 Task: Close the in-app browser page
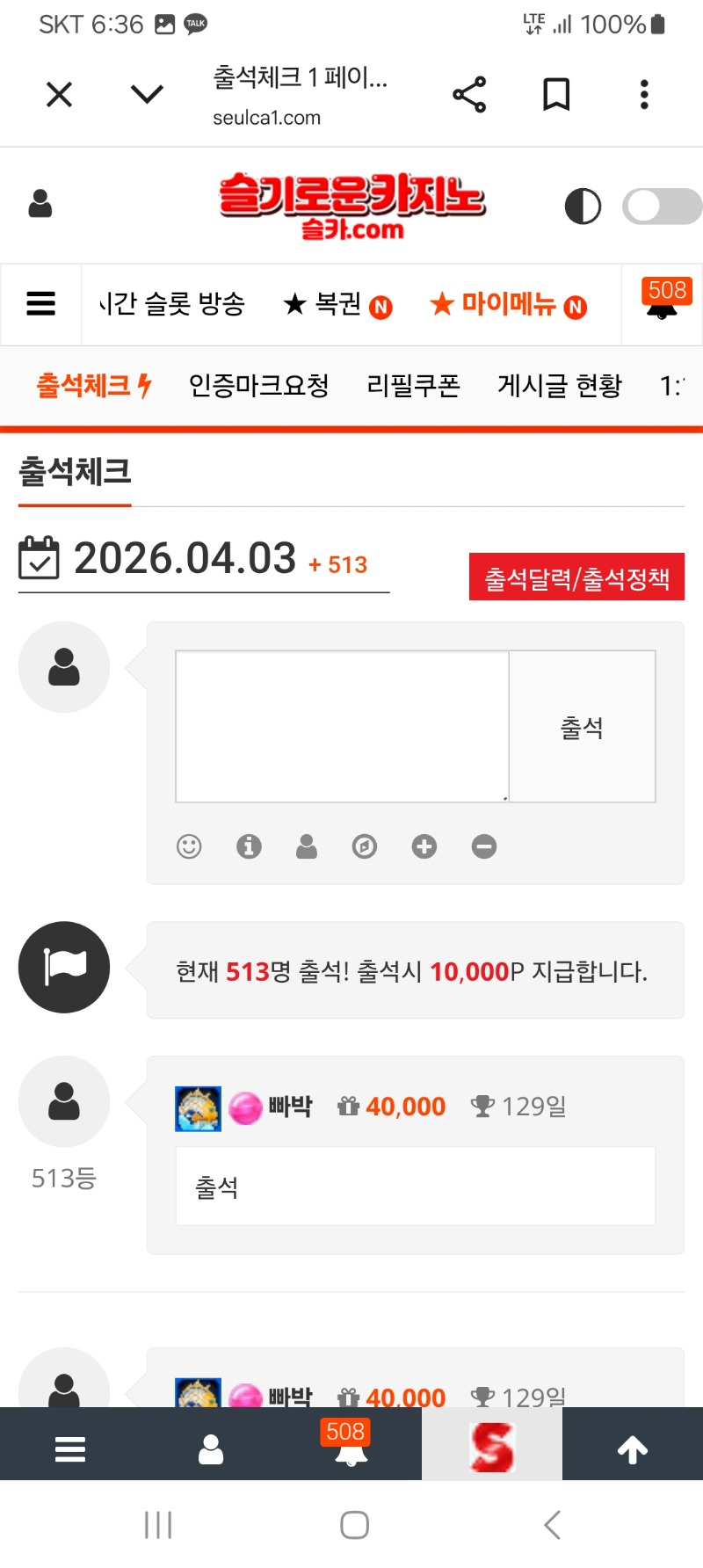59,94
